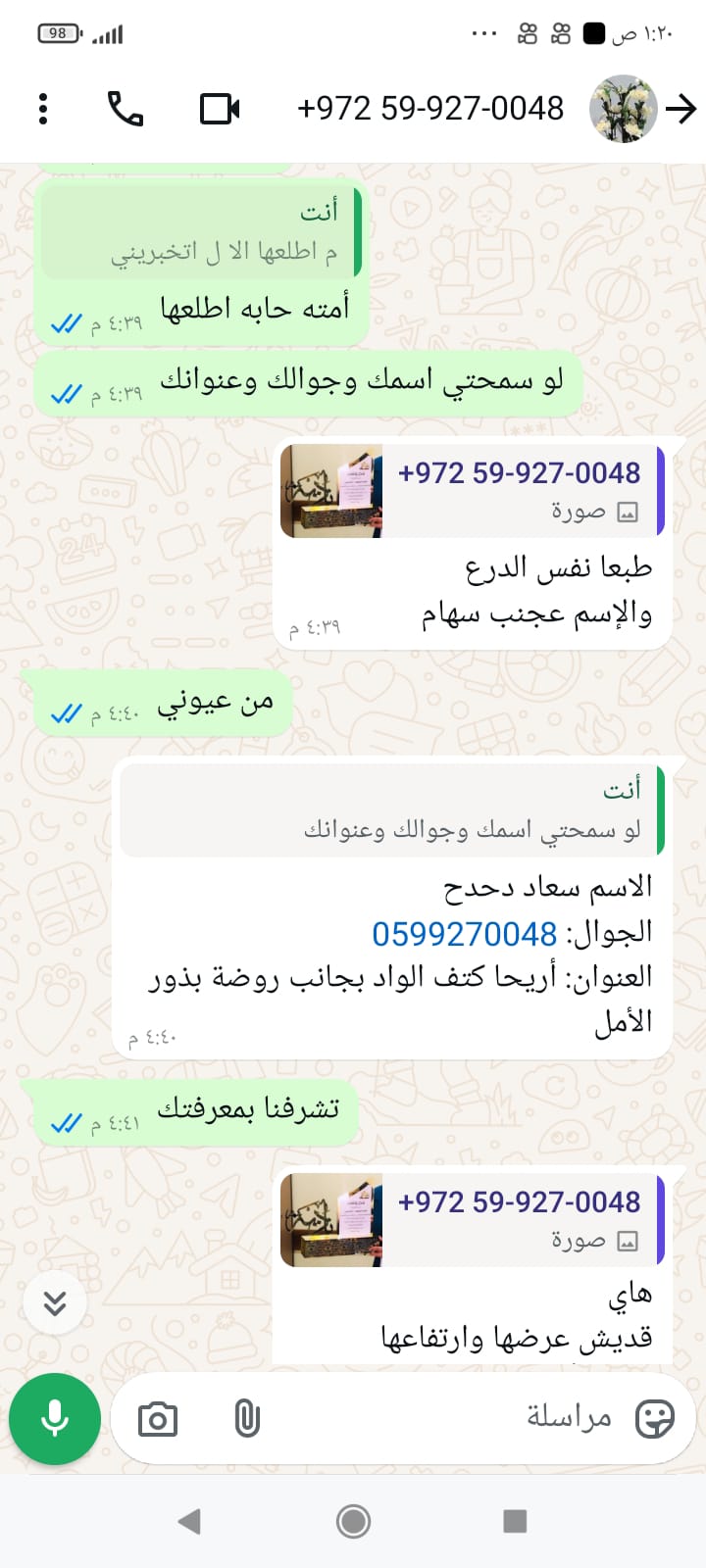Tap the system home button
706x1568 pixels.
click(353, 1521)
